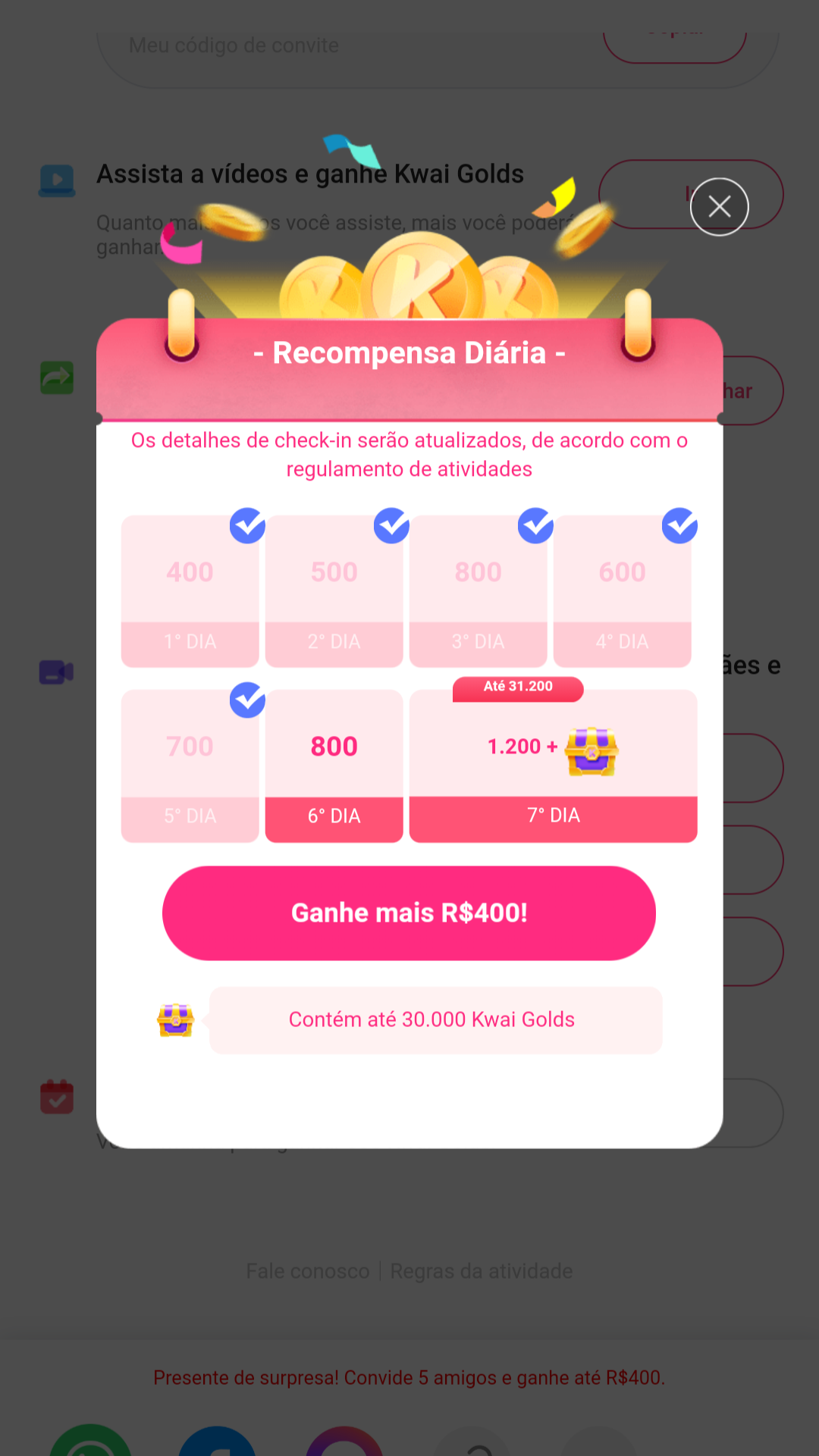This screenshot has width=819, height=1456.
Task: Select the 800 gold 6° DIA card
Action: 334,764
